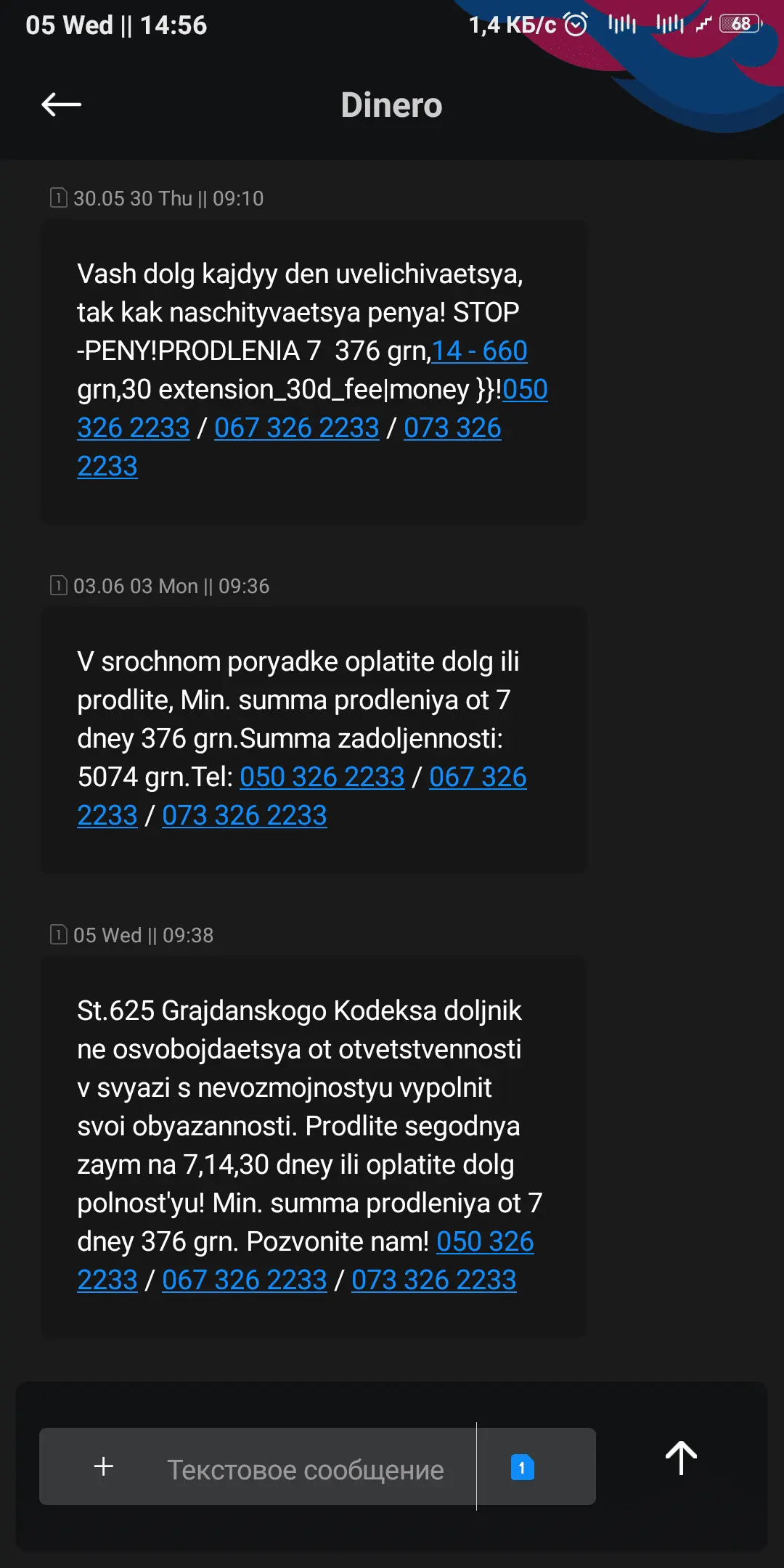Tap the 073 326 2233 link in the 30.05 message

point(452,428)
